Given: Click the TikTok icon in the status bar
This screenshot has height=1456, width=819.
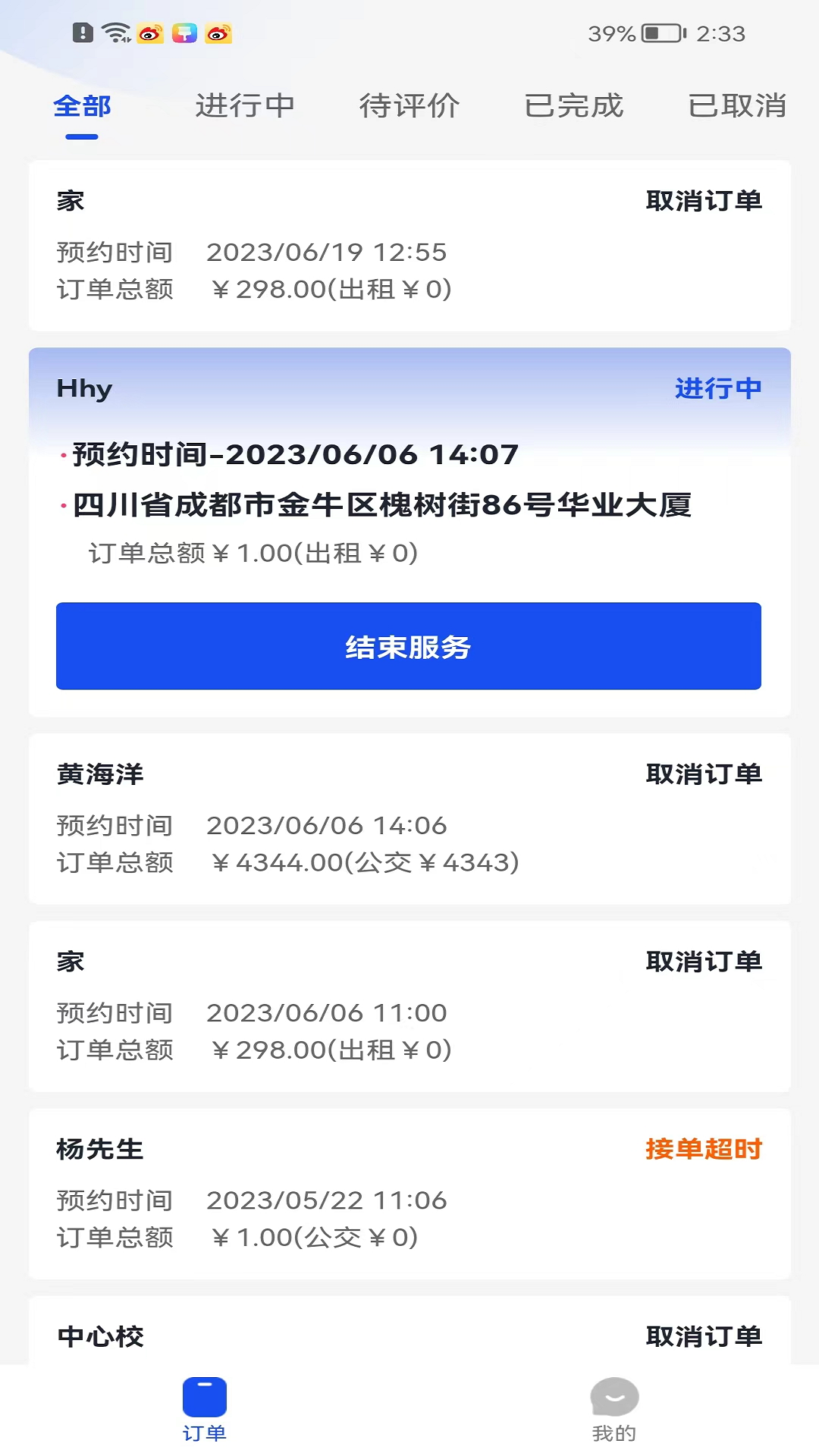Looking at the screenshot, I should tap(184, 33).
